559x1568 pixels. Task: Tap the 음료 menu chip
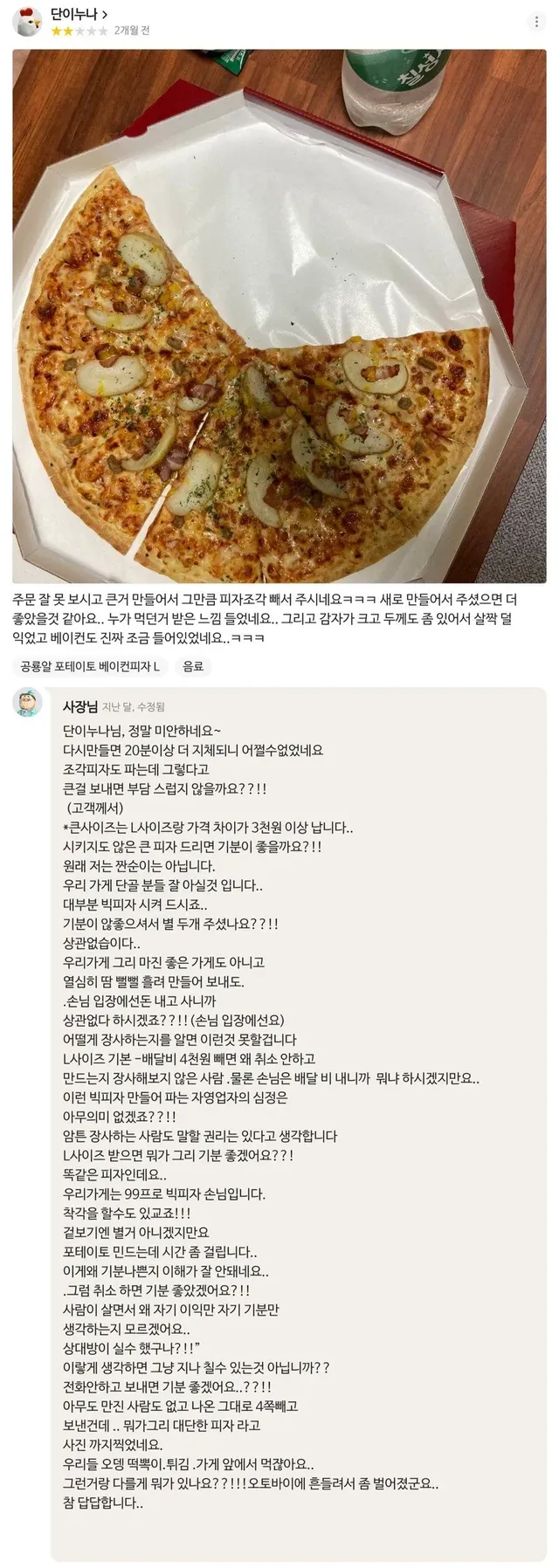193,666
